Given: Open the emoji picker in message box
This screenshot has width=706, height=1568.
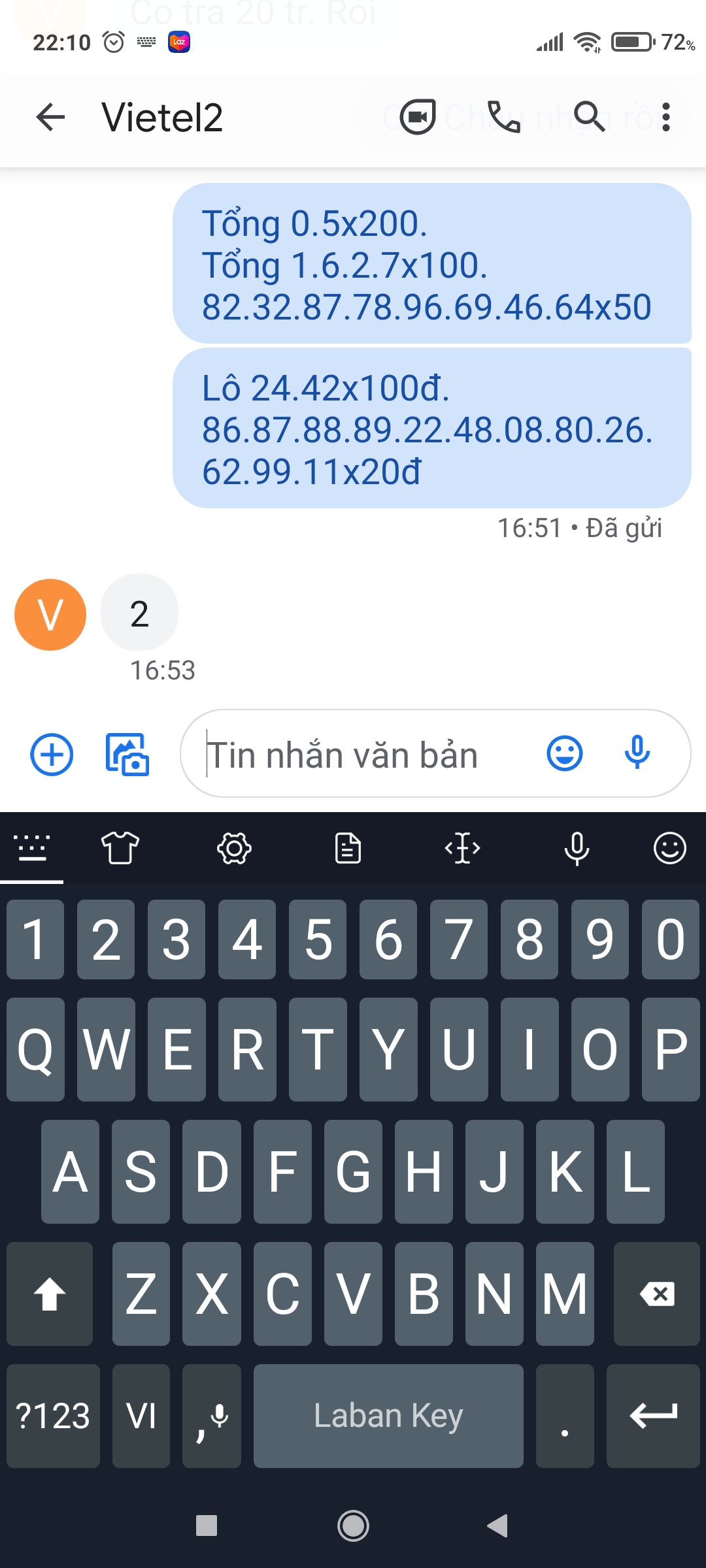Looking at the screenshot, I should tap(564, 753).
